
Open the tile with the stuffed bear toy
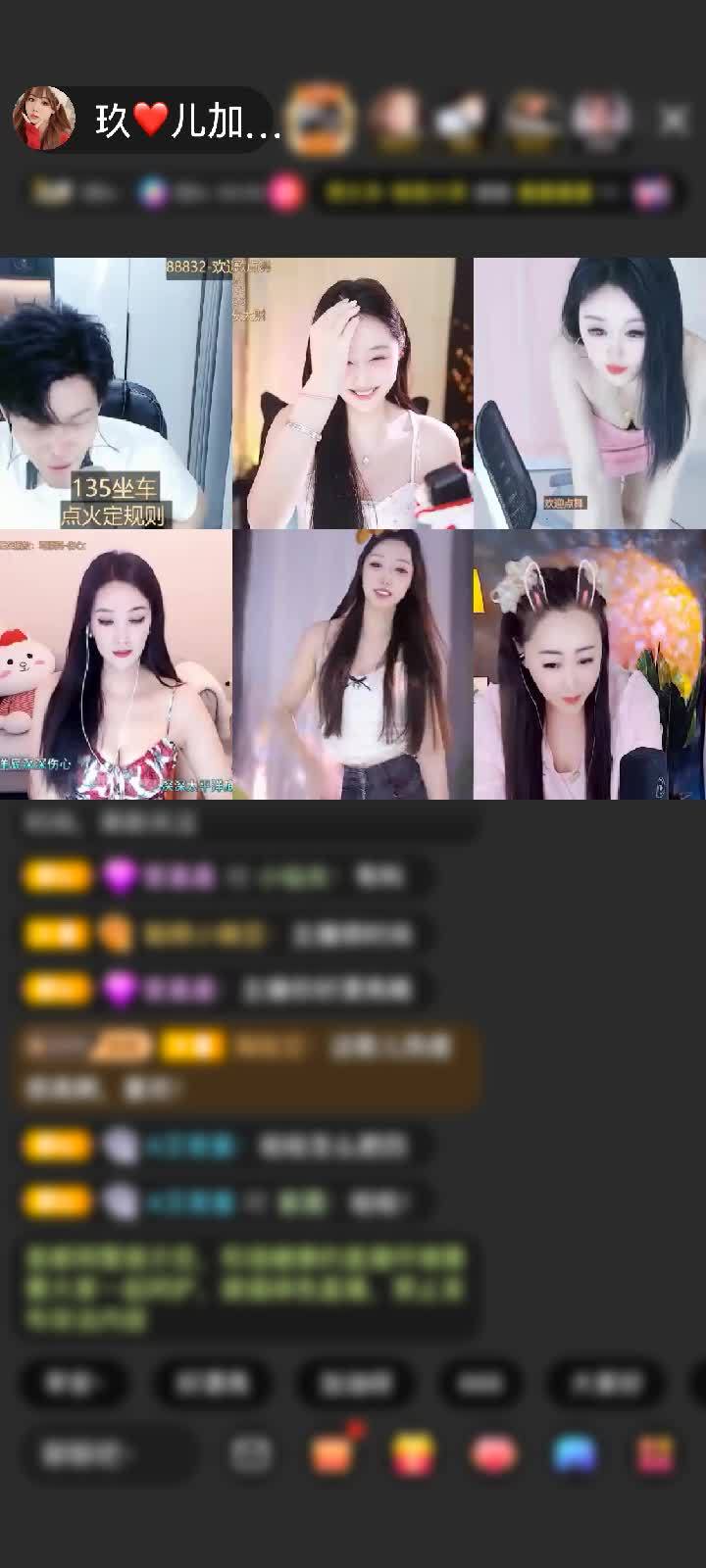point(115,664)
